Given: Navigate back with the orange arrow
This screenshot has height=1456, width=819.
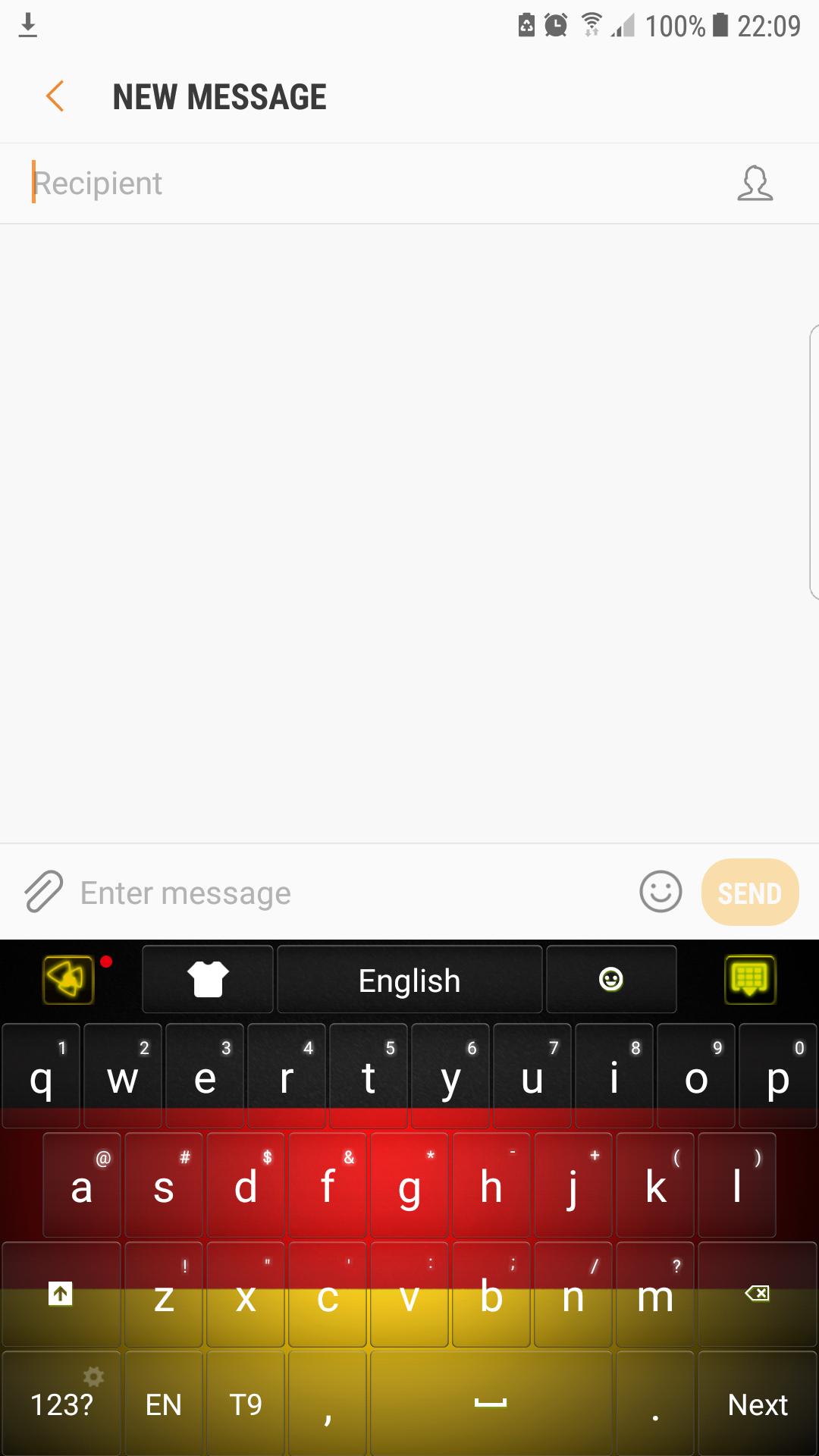Looking at the screenshot, I should click(x=54, y=96).
